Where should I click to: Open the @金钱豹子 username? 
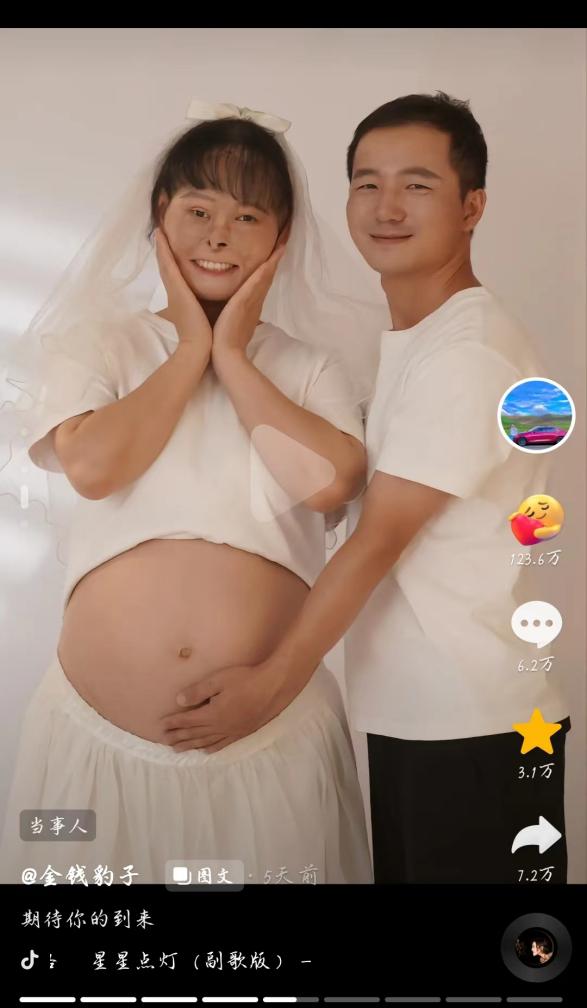click(x=80, y=876)
